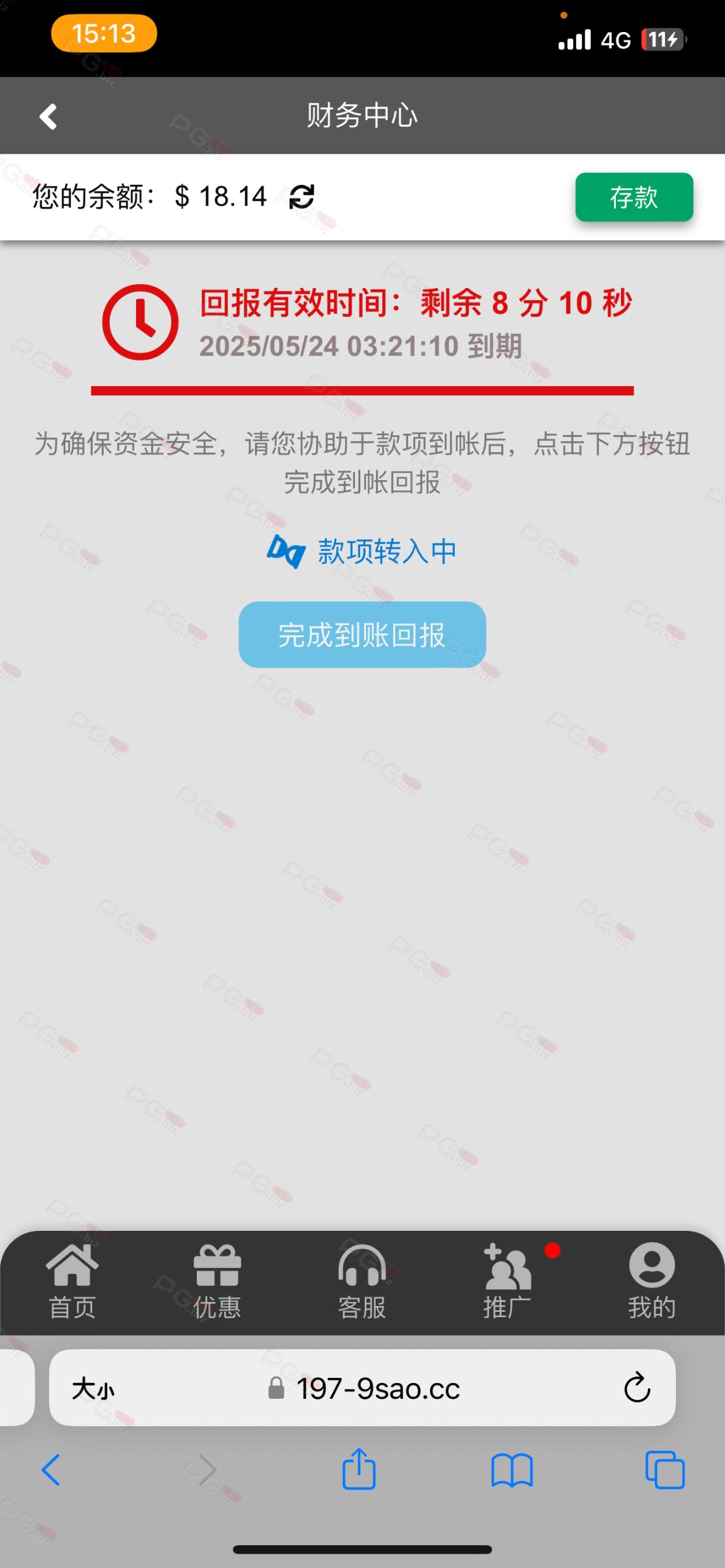Go to the 我的 account tab
The width and height of the screenshot is (725, 1568).
pos(652,1282)
